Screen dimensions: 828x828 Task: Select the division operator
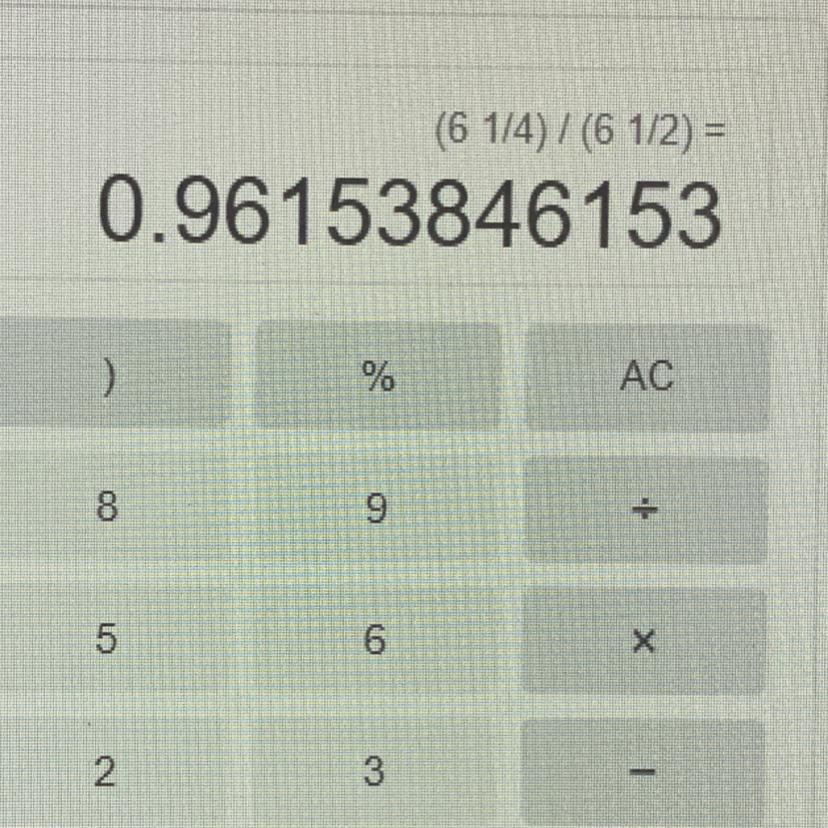(x=646, y=510)
